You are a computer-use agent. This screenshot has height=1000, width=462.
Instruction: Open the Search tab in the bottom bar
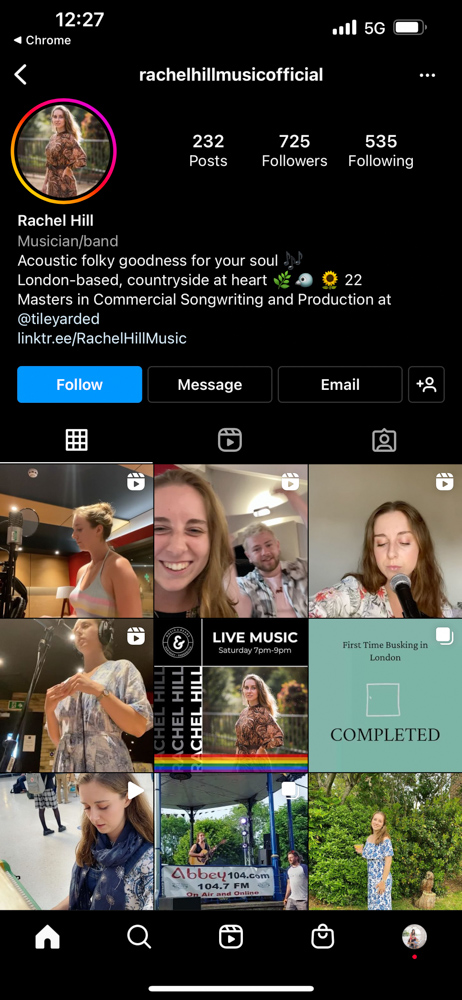click(x=138, y=937)
